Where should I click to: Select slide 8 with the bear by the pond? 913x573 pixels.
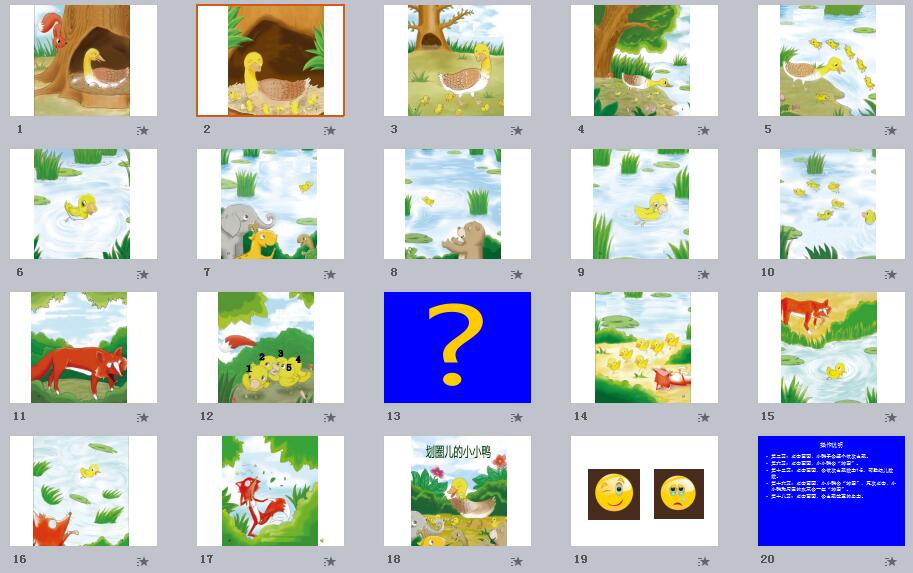pos(457,204)
